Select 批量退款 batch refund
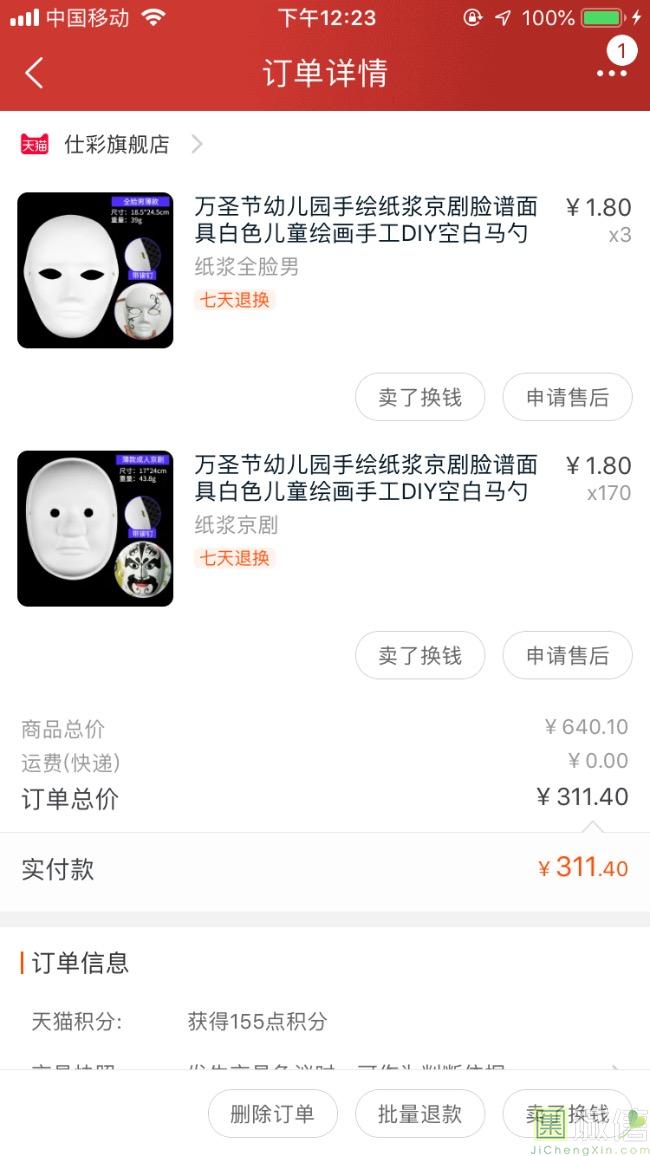Viewport: 650px width, 1156px height. 420,1113
